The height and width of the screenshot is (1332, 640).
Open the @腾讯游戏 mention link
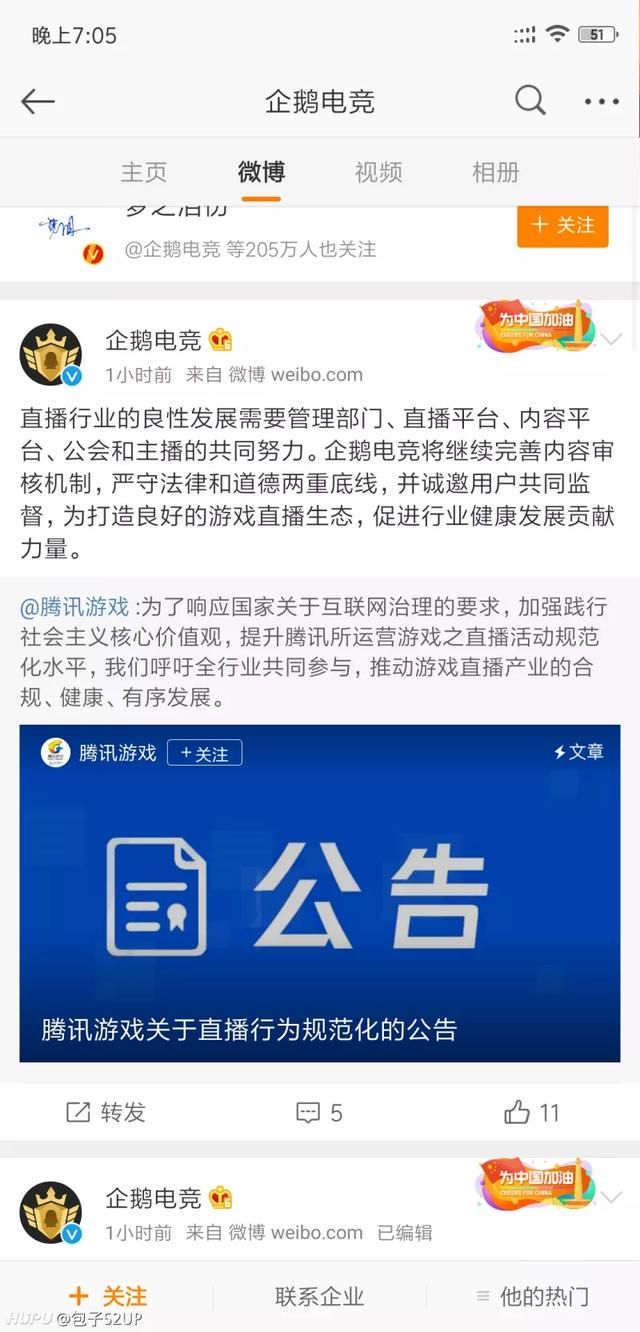[75, 607]
